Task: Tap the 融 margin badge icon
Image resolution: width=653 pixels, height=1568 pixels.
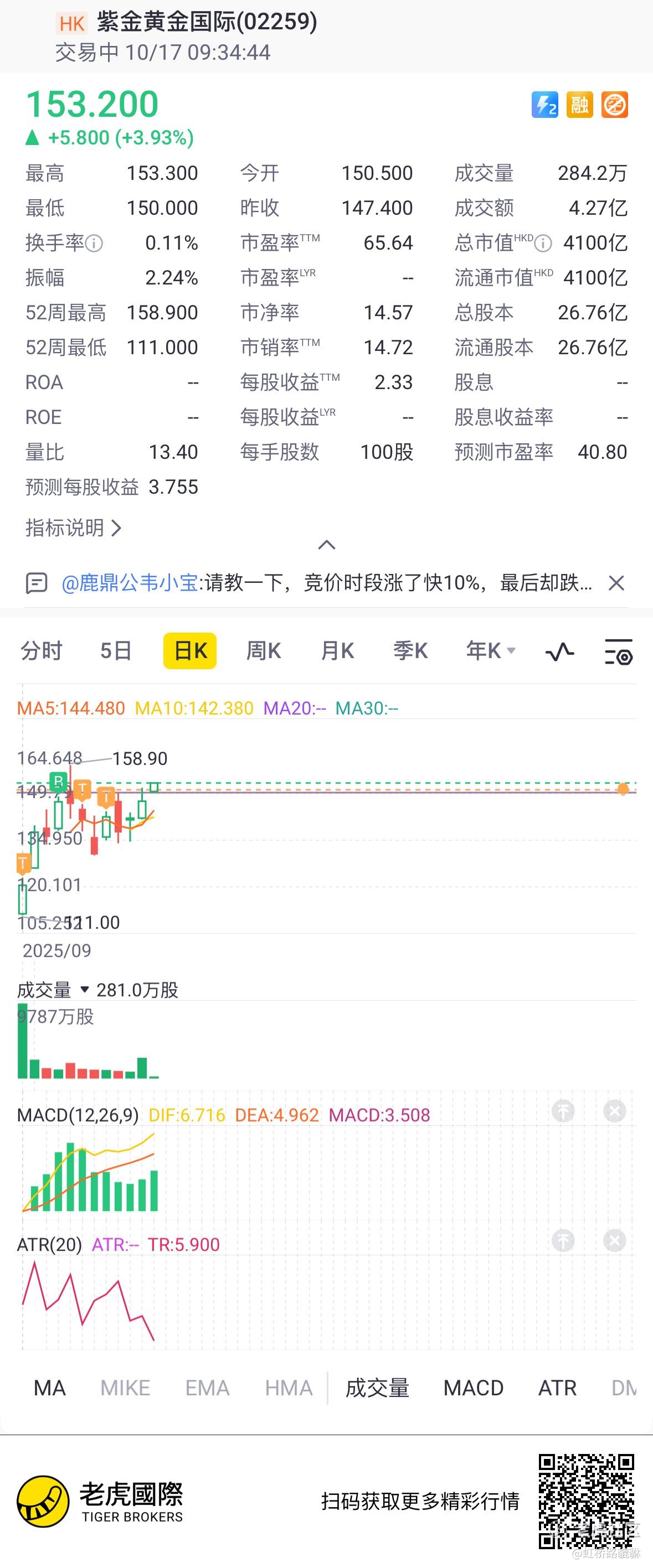Action: pos(579,105)
